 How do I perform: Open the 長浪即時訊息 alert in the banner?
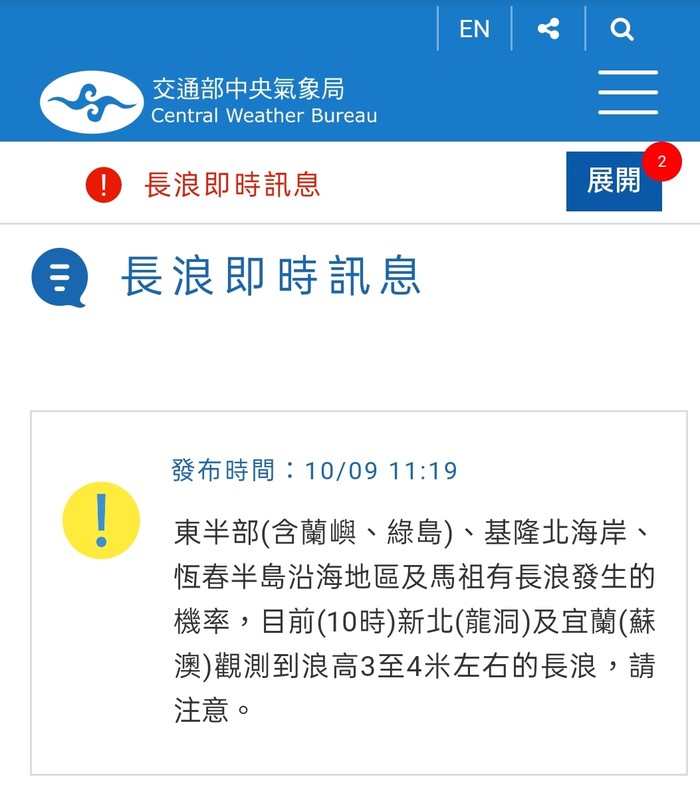[x=232, y=185]
